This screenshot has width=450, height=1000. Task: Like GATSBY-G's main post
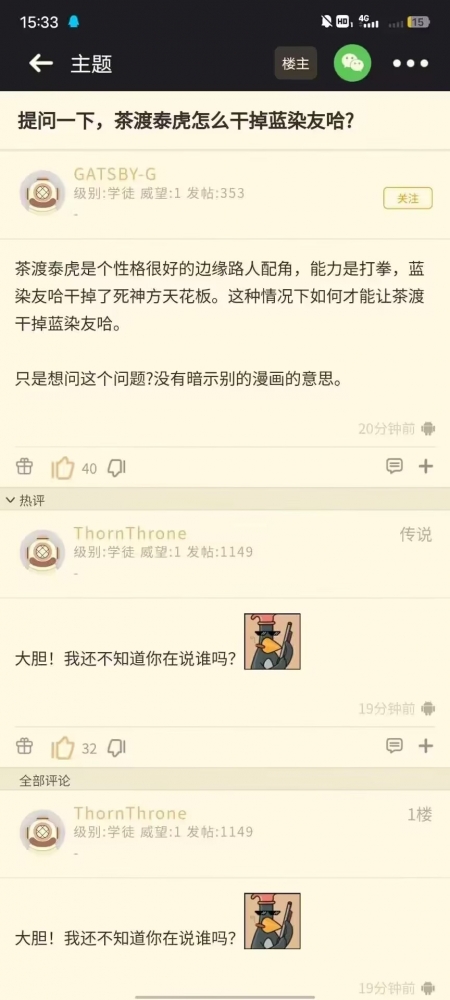point(63,468)
